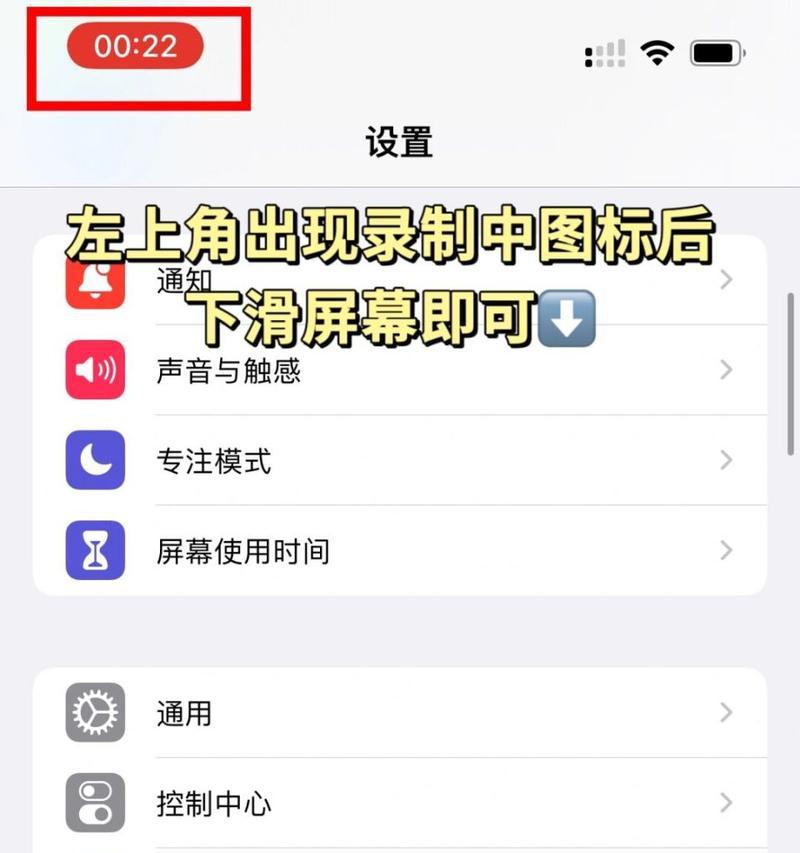Open the 通用 settings row
Screen dimensions: 800x853
(400, 713)
